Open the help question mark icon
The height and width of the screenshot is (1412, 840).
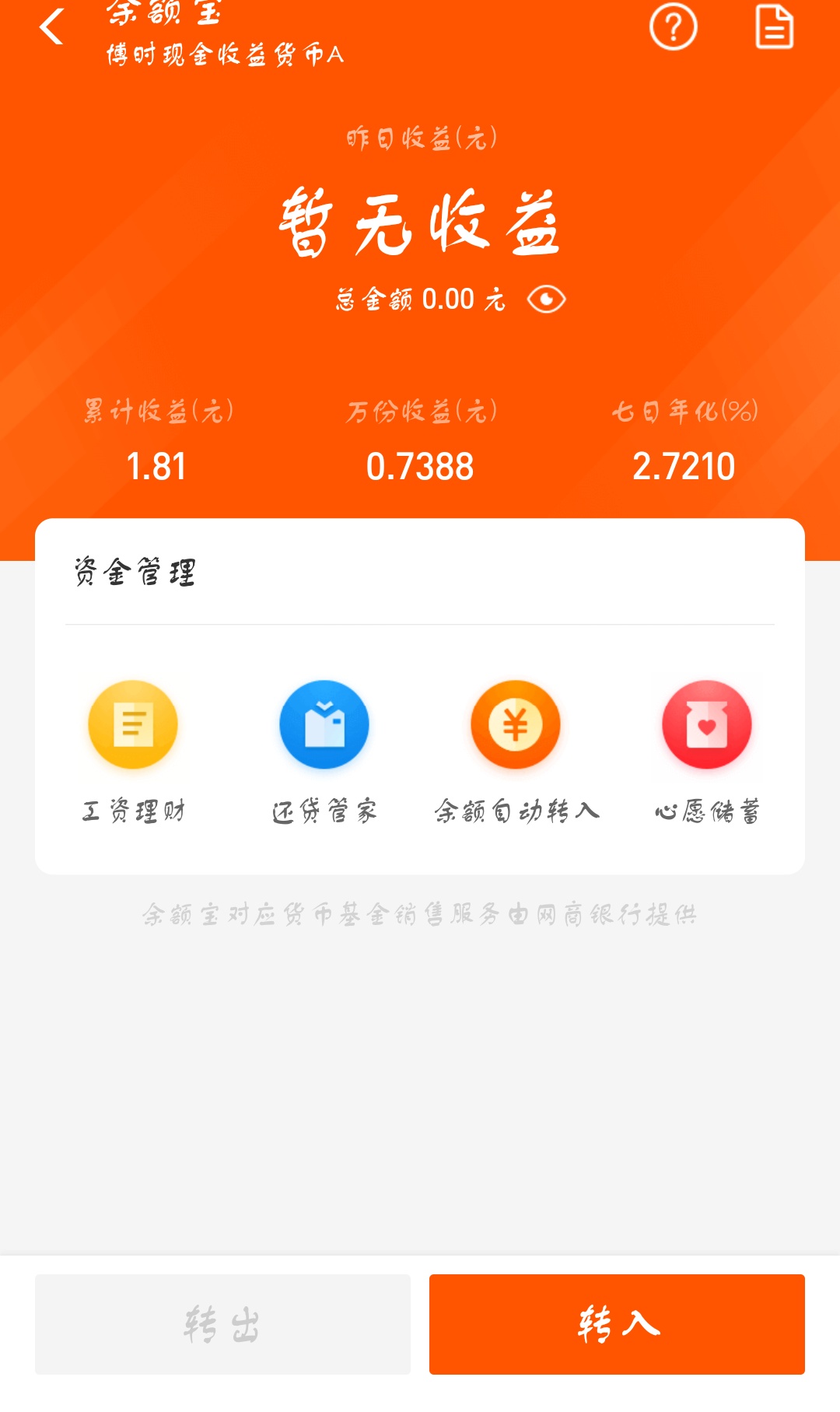click(673, 27)
